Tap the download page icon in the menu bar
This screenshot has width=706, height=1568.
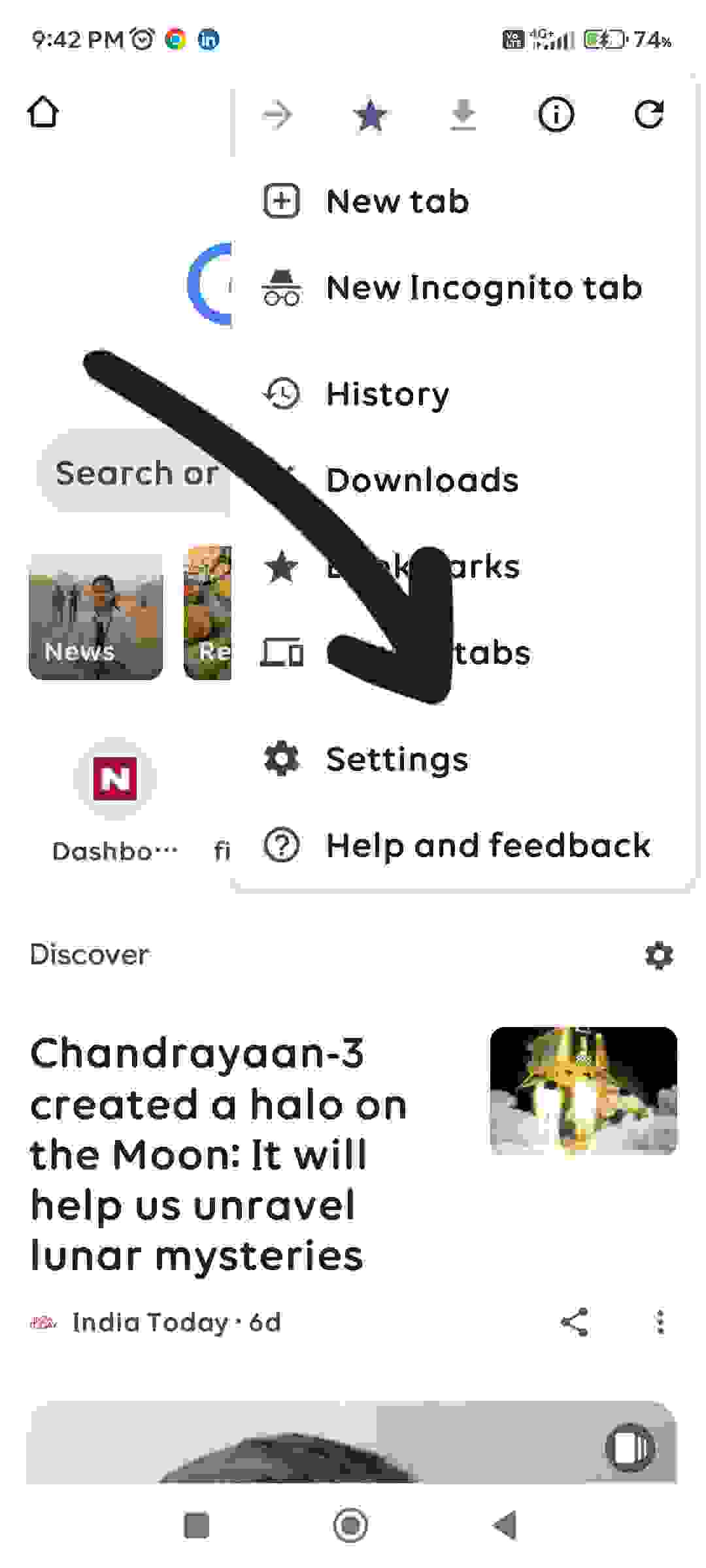463,114
